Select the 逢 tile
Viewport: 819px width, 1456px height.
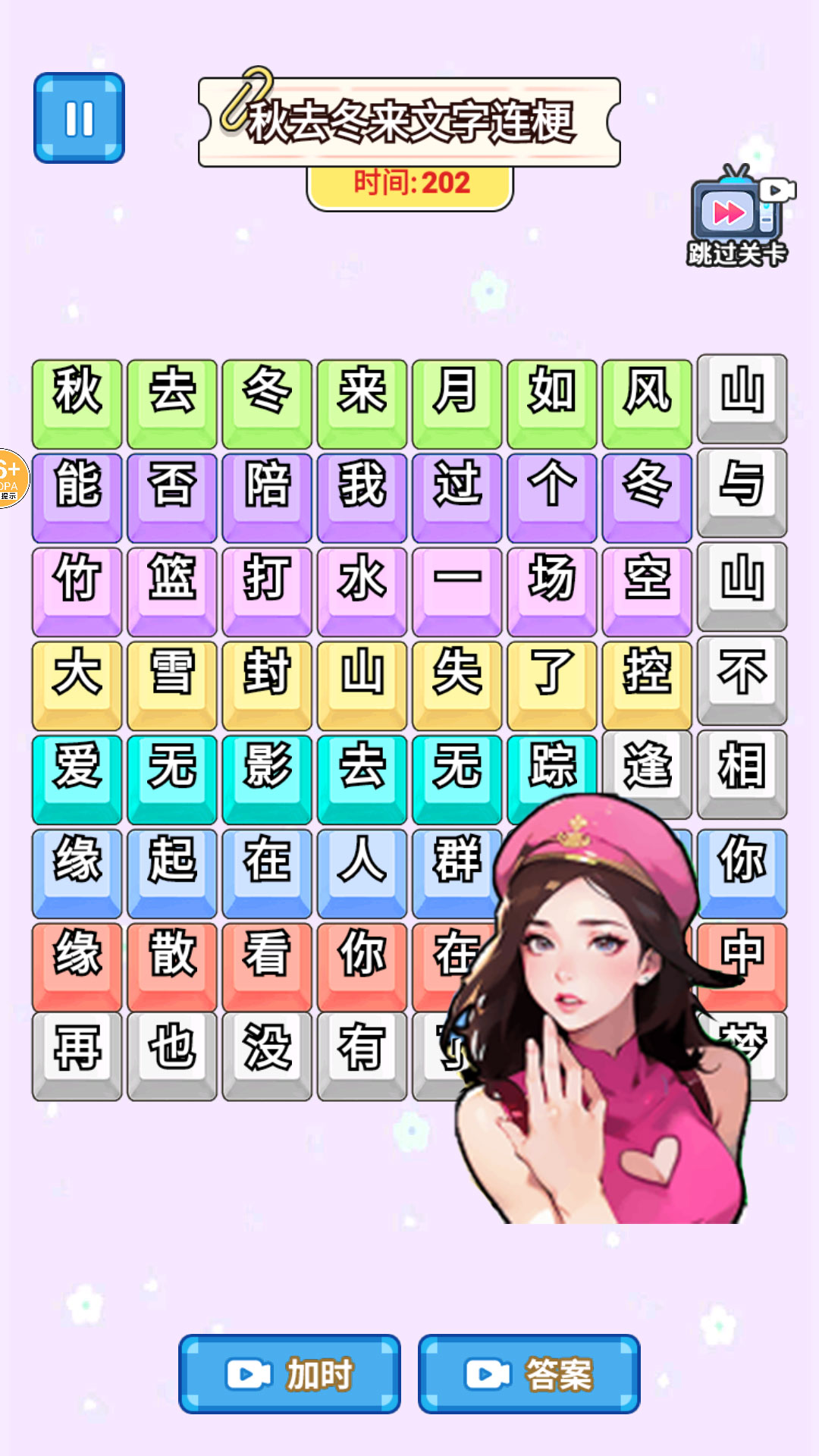(646, 766)
